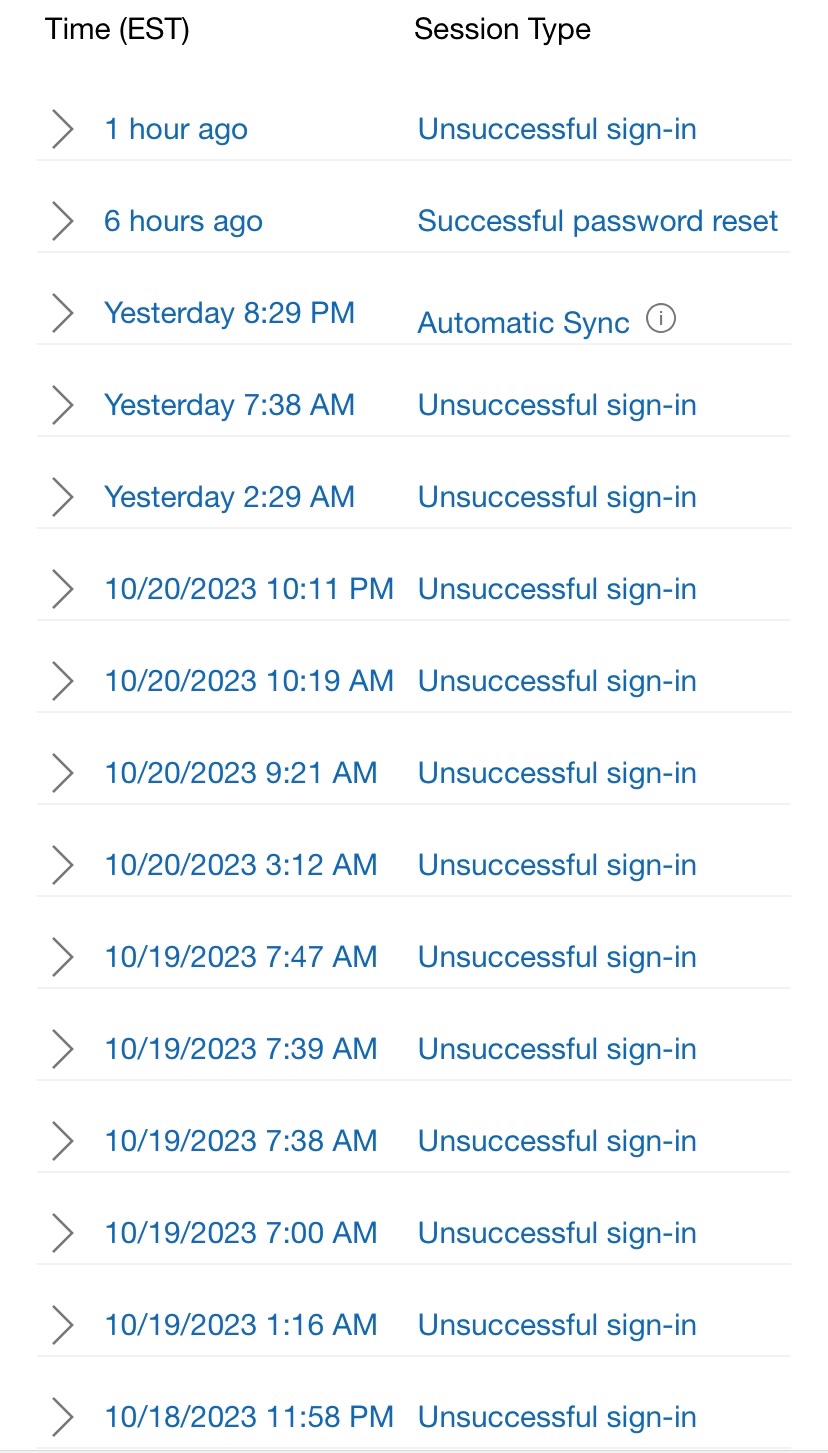The image size is (828, 1453).
Task: Expand the 10/20/2023 9:21 AM entry
Action: tap(62, 774)
